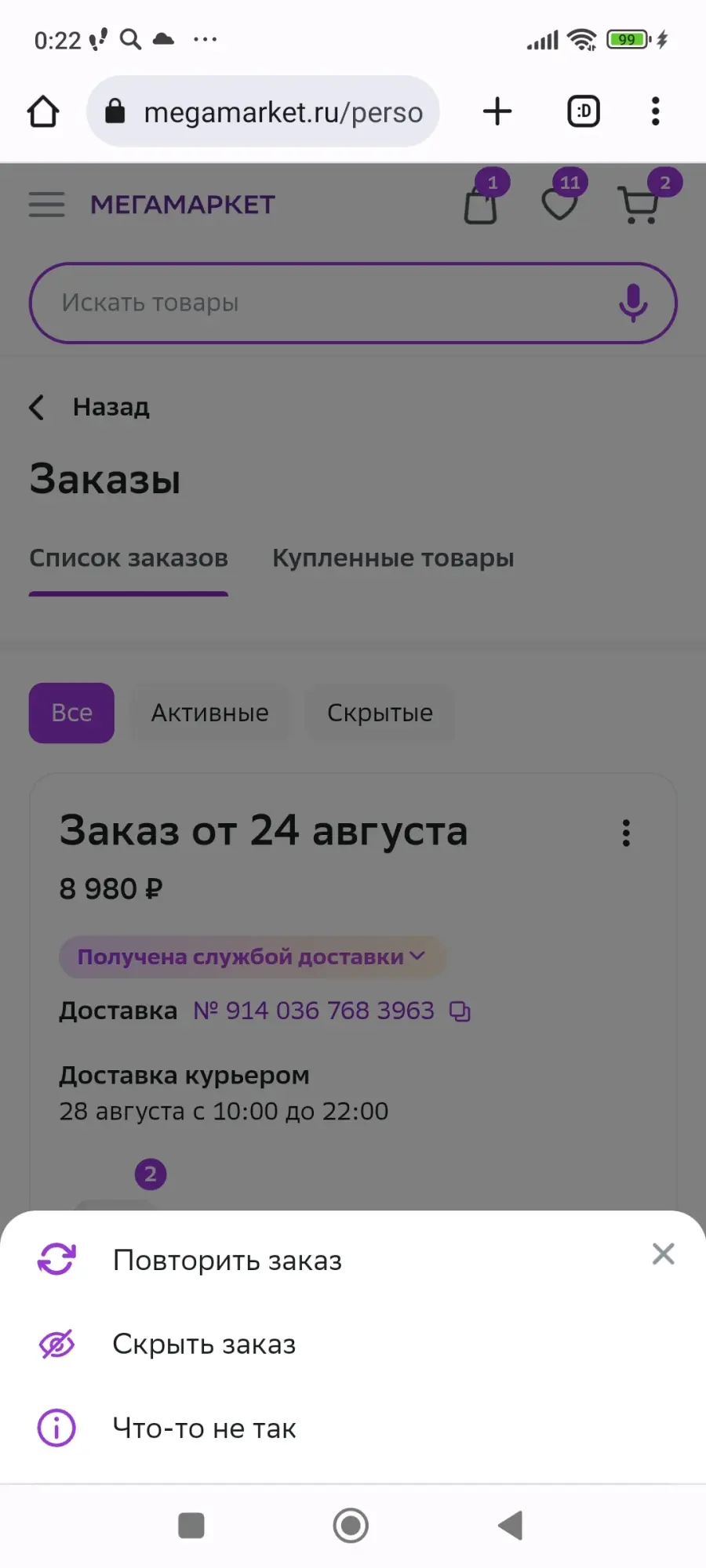Close the order actions sheet
Viewport: 706px width, 1568px height.
(x=664, y=1254)
